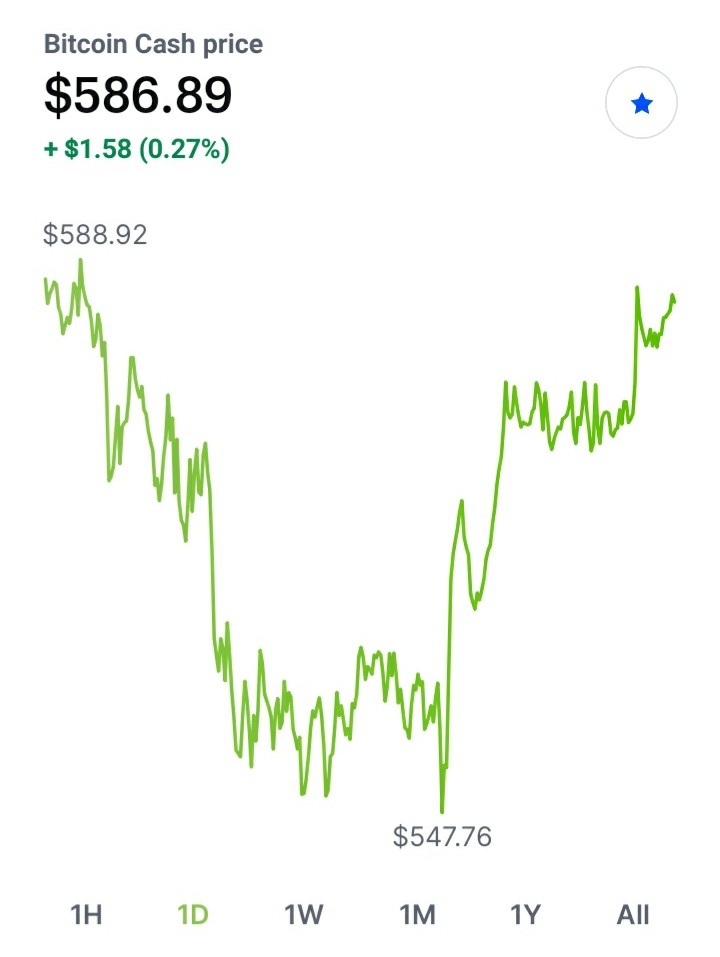720x957 pixels.
Task: Switch chart to the 1H range
Action: [x=86, y=914]
